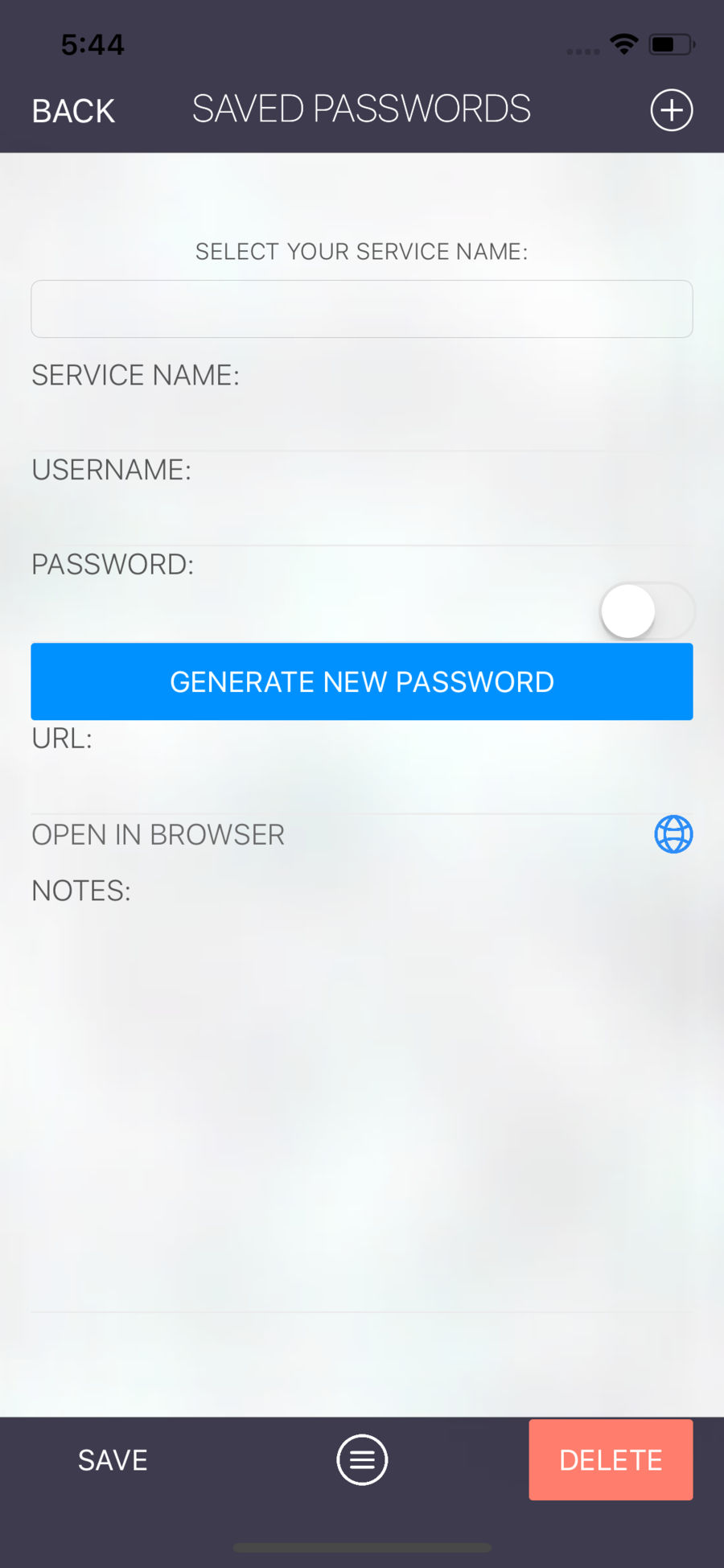Generate a new password
This screenshot has height=1568, width=724.
pos(362,681)
